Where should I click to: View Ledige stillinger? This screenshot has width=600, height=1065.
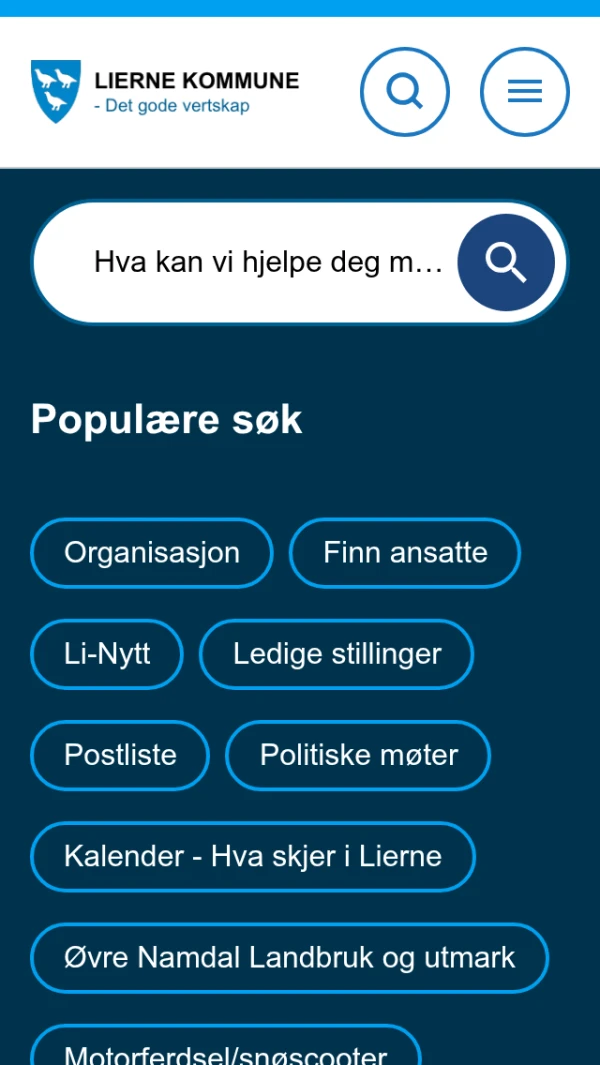pyautogui.click(x=337, y=654)
